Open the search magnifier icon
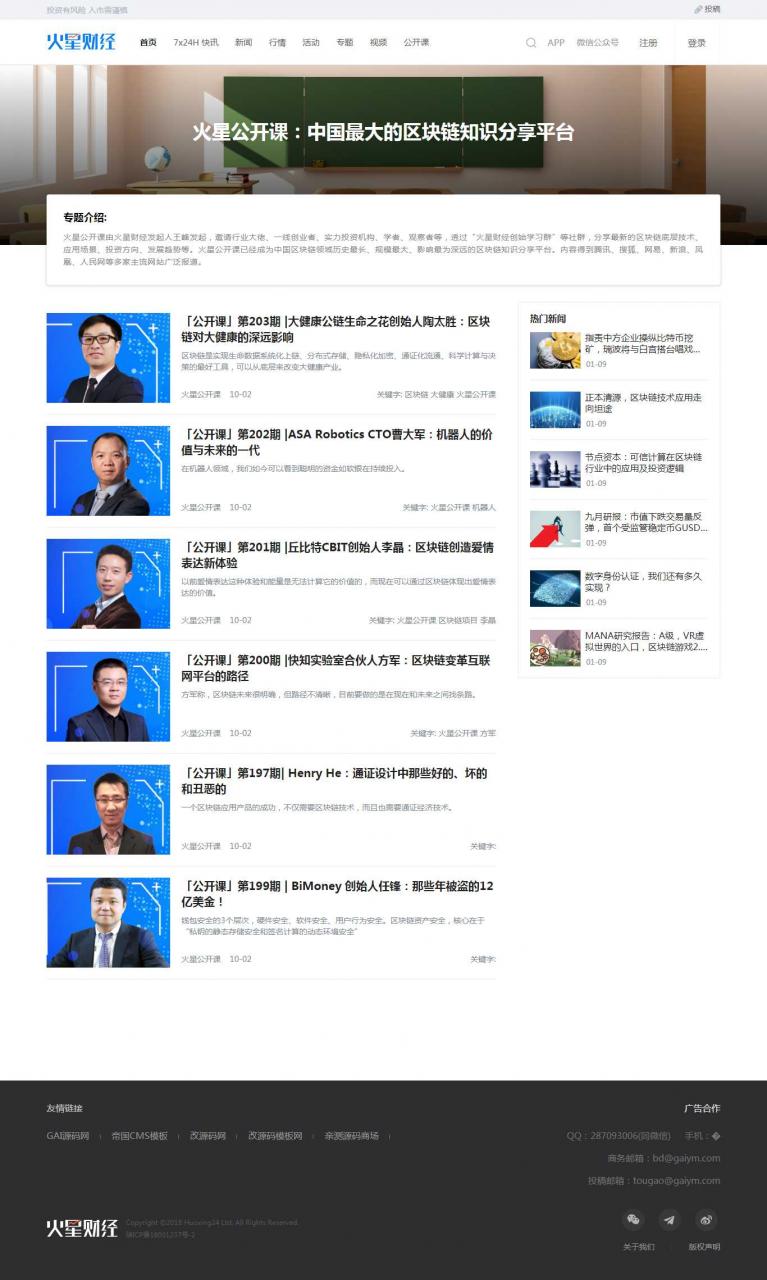767x1280 pixels. click(x=531, y=43)
